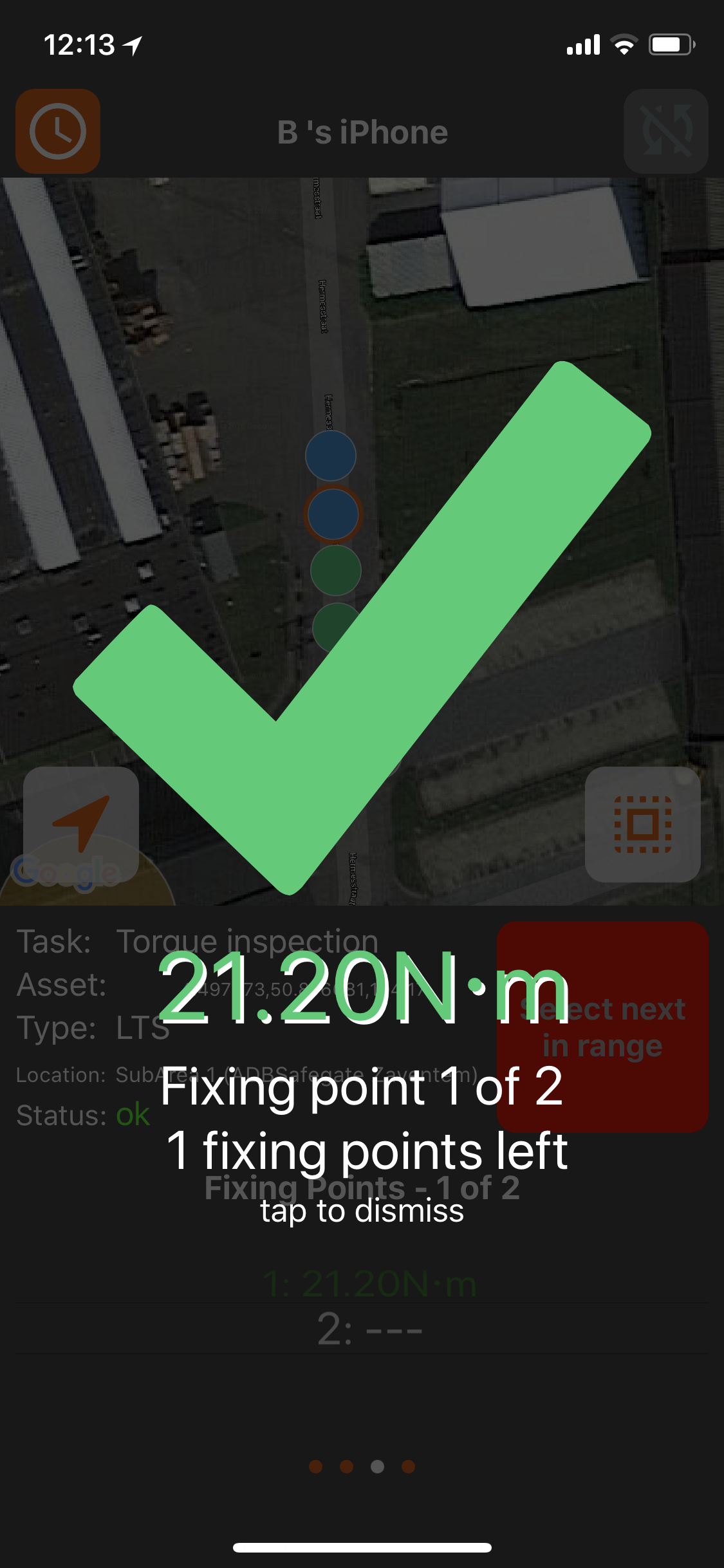Tap the Select next in range button
The image size is (724, 1568).
pos(602,1027)
